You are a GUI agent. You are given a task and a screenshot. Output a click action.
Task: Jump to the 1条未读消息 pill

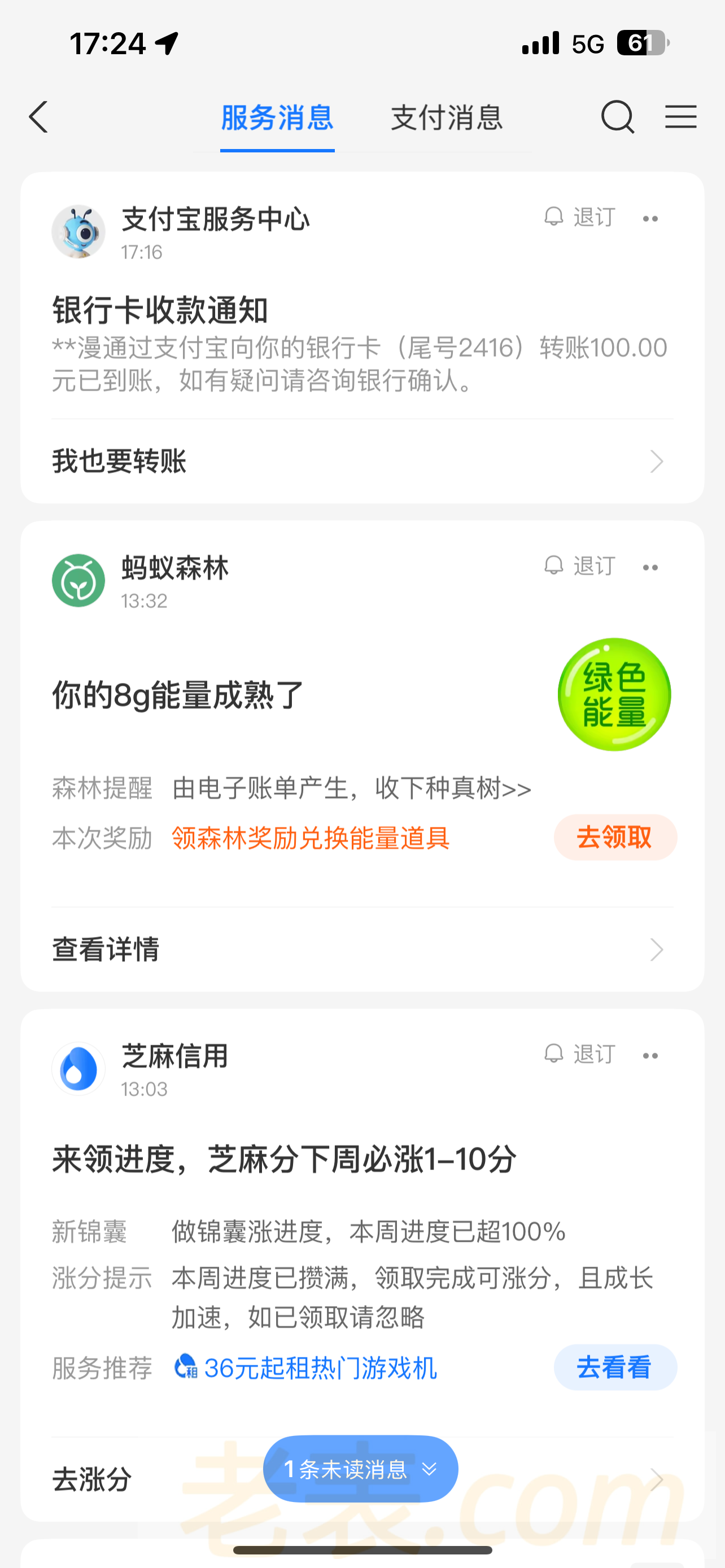(x=360, y=1469)
